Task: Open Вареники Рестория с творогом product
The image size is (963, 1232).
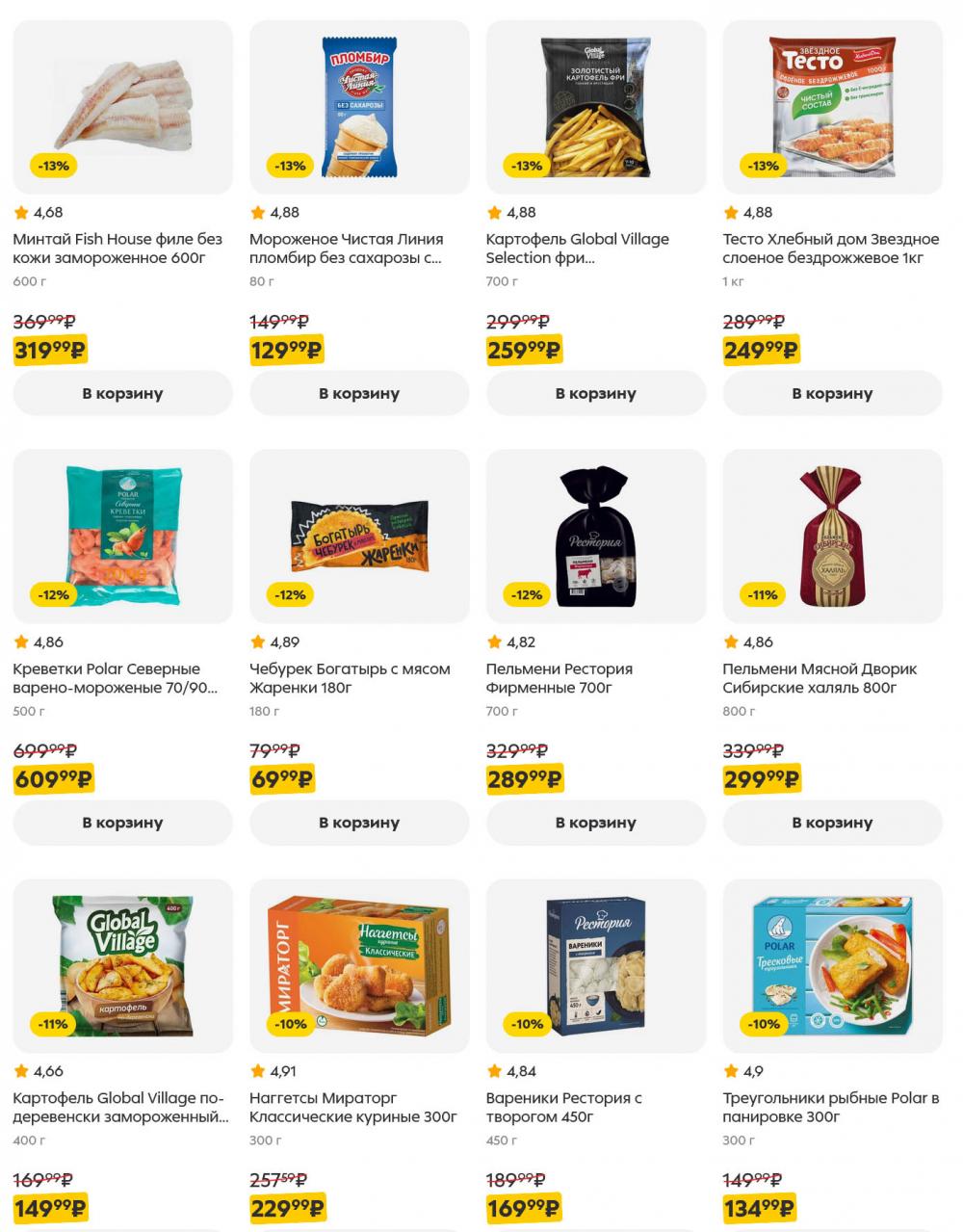Action: (x=564, y=1107)
